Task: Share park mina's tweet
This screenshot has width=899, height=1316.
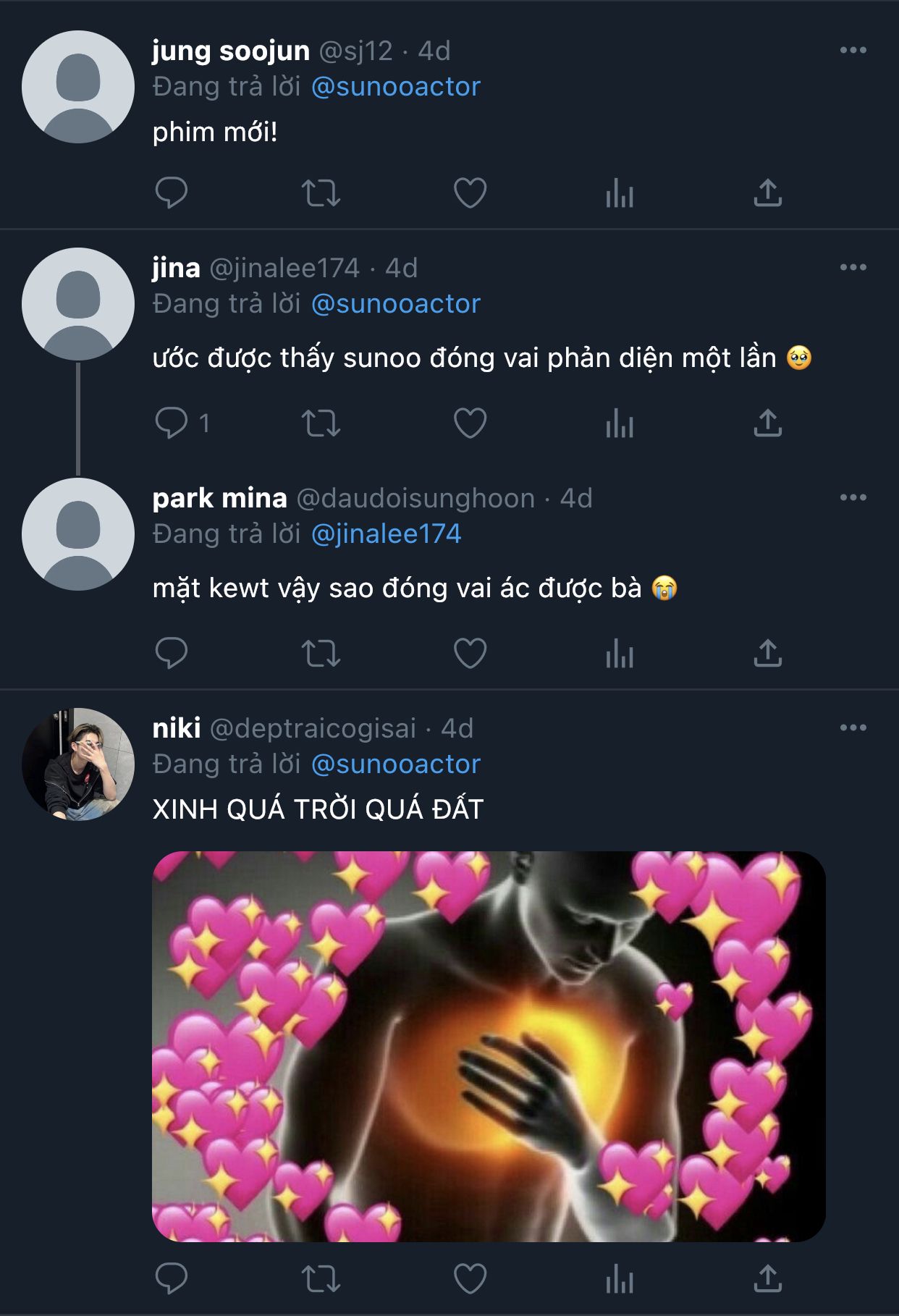Action: coord(767,653)
